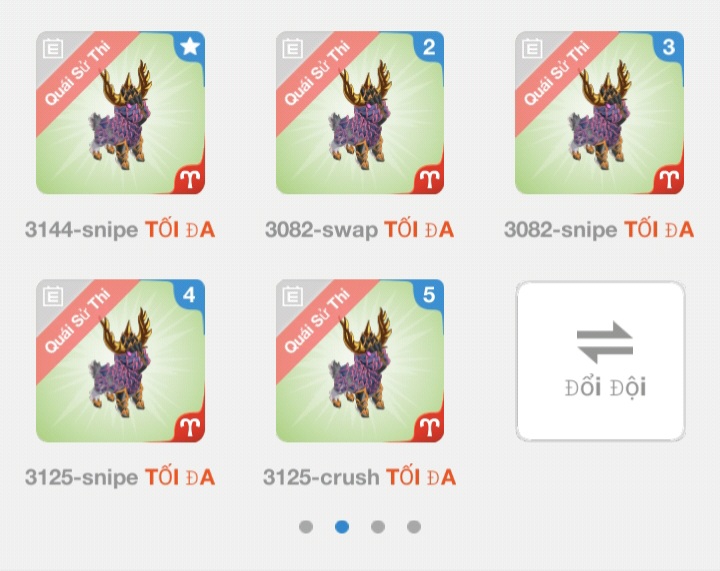The image size is (720, 571).
Task: Switch to the fourth page dot
Action: 414,527
